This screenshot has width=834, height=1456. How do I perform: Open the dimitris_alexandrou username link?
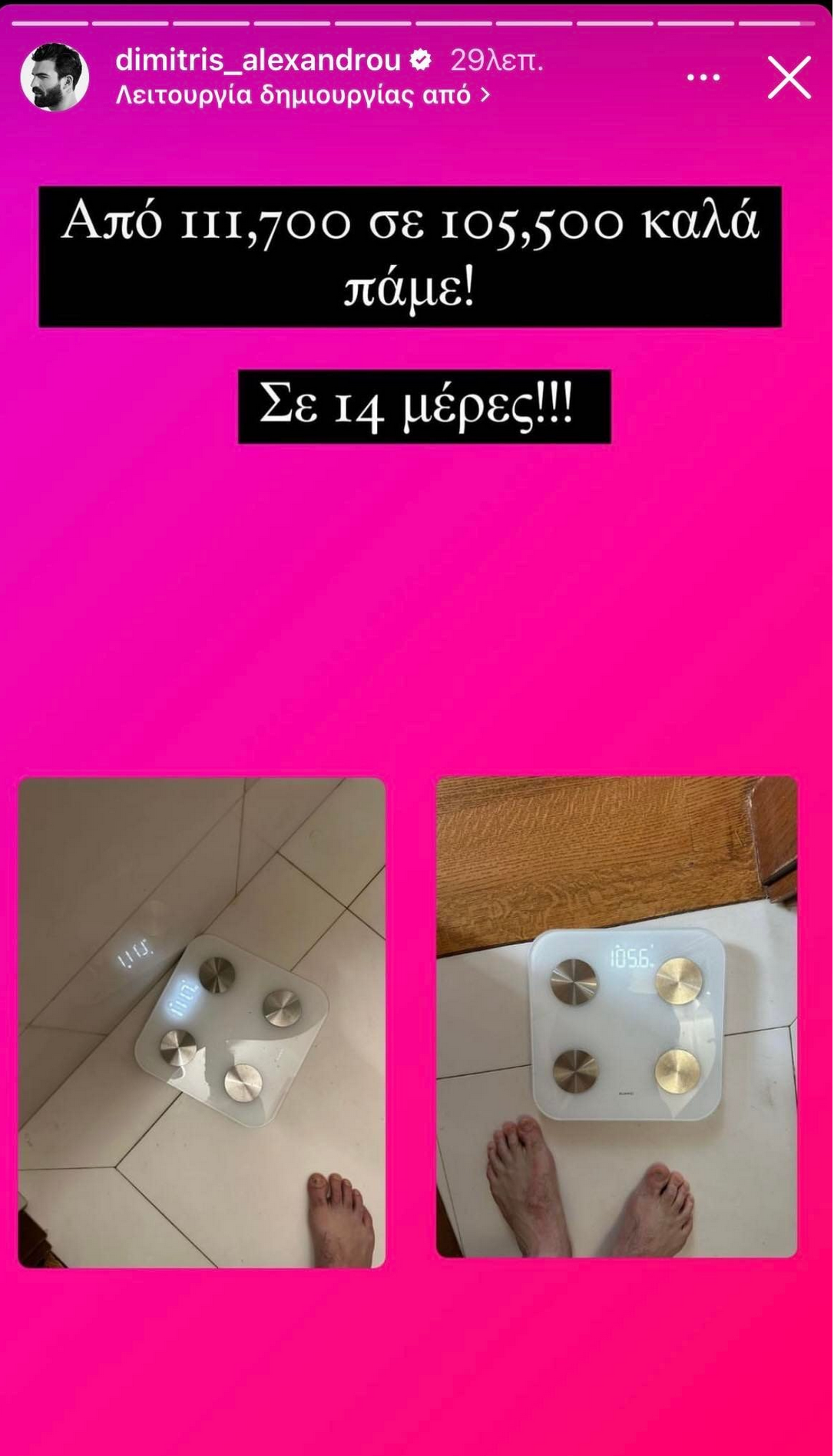258,60
